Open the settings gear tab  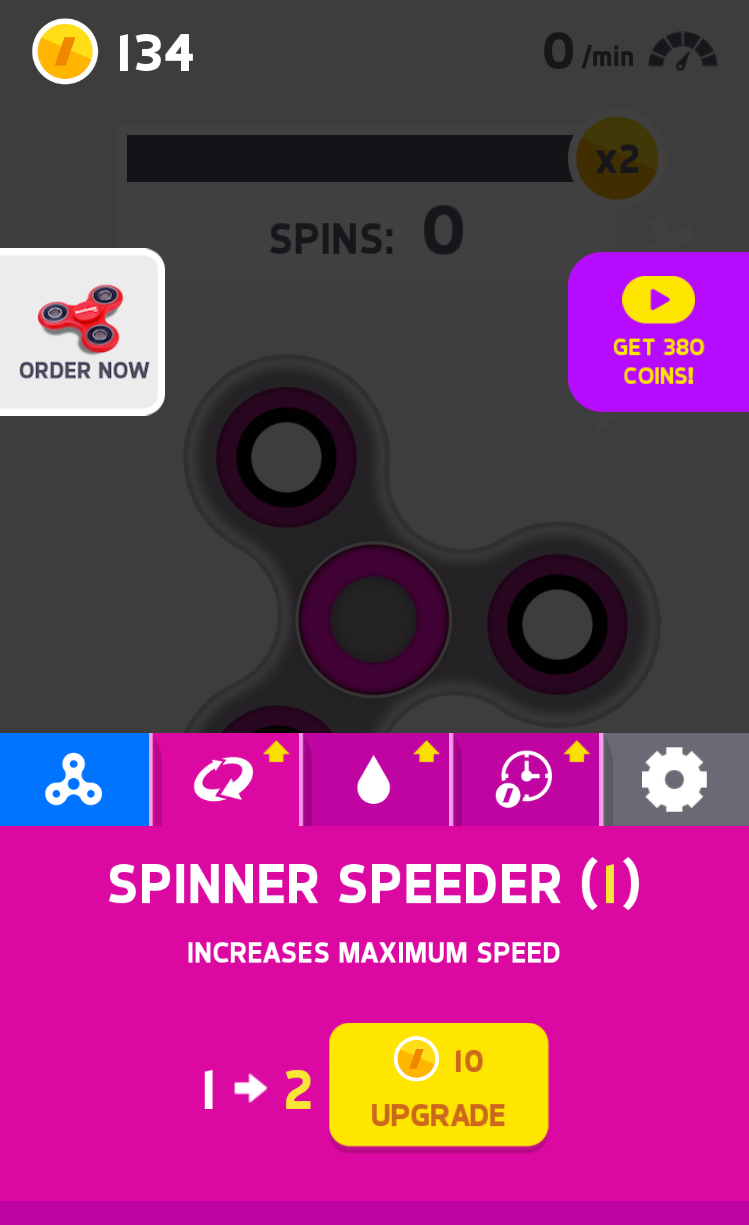click(675, 779)
